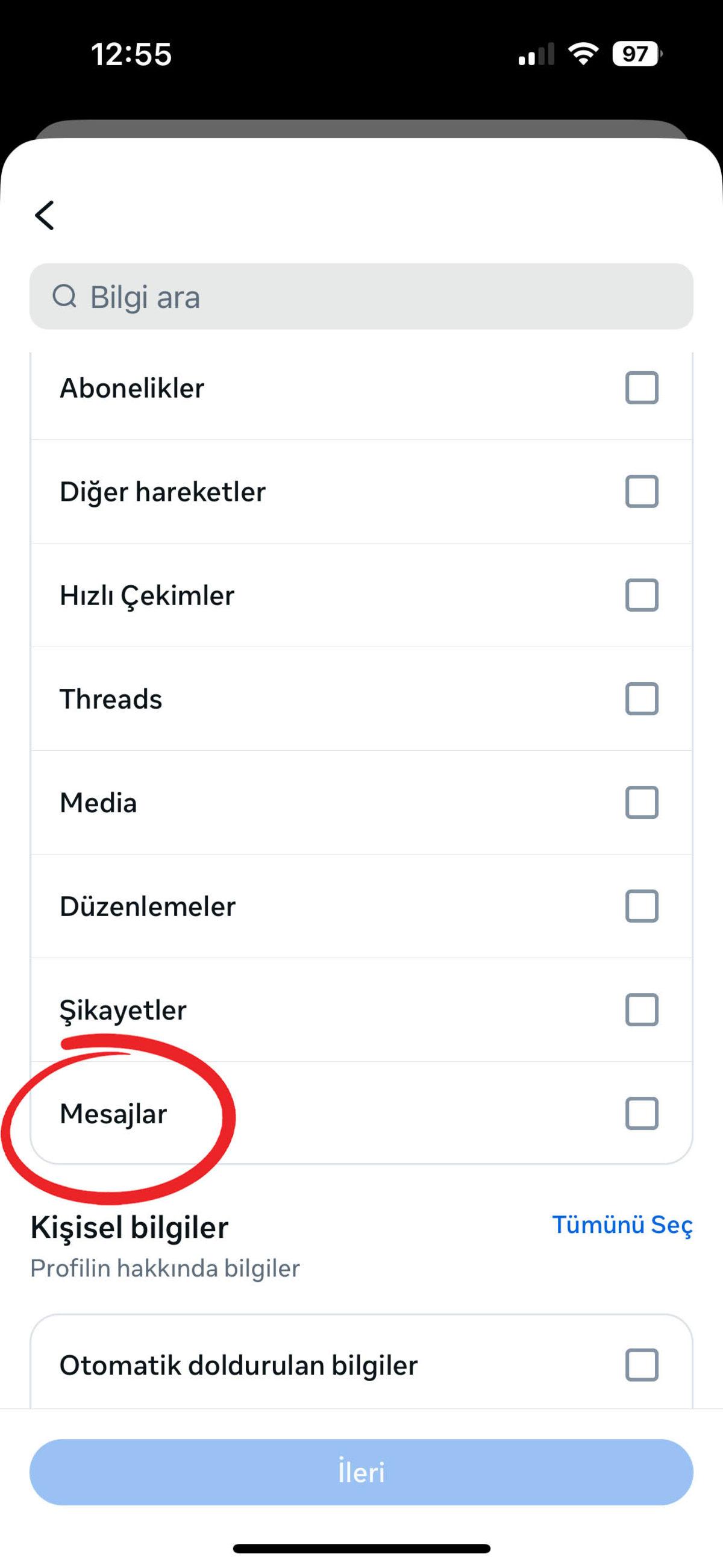Tap the home indicator bar
The height and width of the screenshot is (1568, 723).
pyautogui.click(x=361, y=1546)
